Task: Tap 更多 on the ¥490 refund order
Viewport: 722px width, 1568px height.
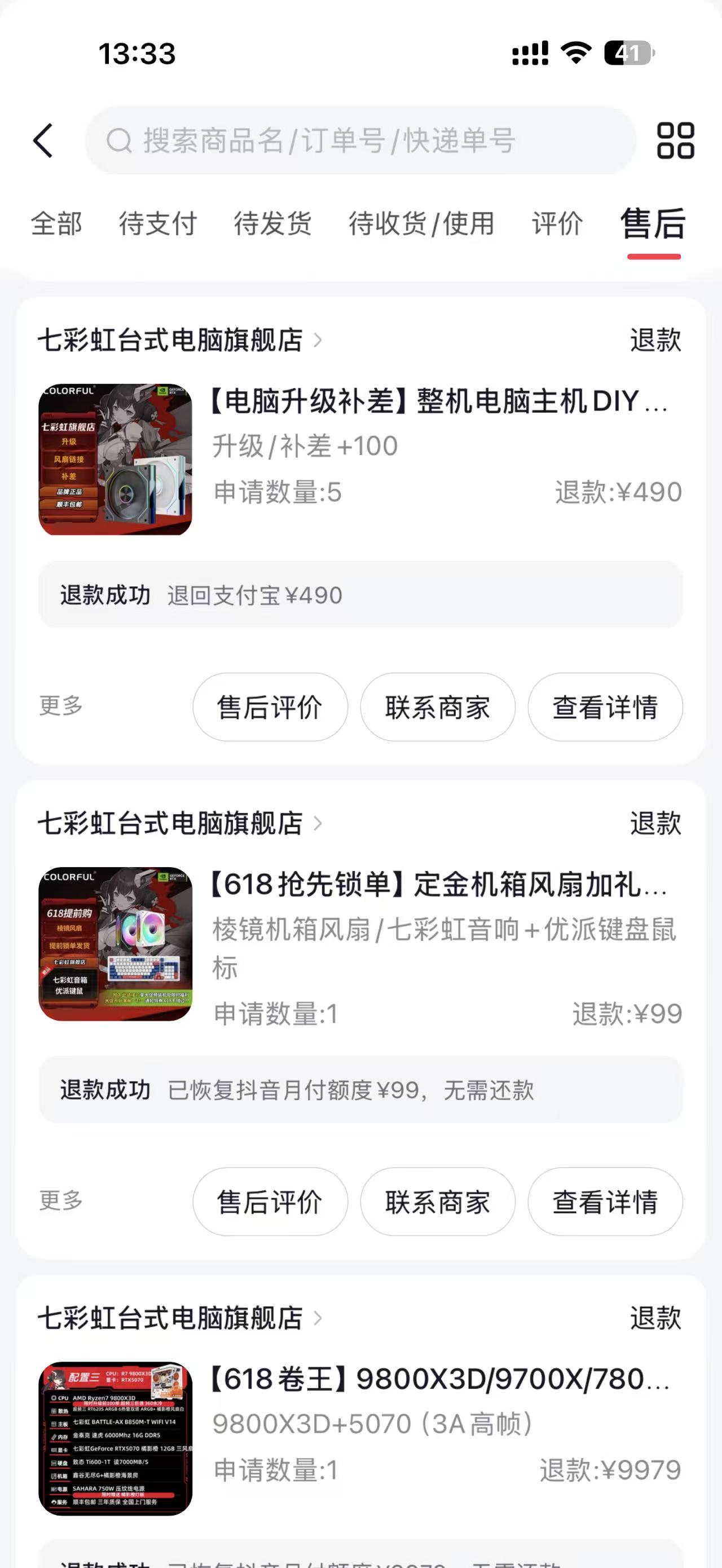Action: pyautogui.click(x=61, y=705)
